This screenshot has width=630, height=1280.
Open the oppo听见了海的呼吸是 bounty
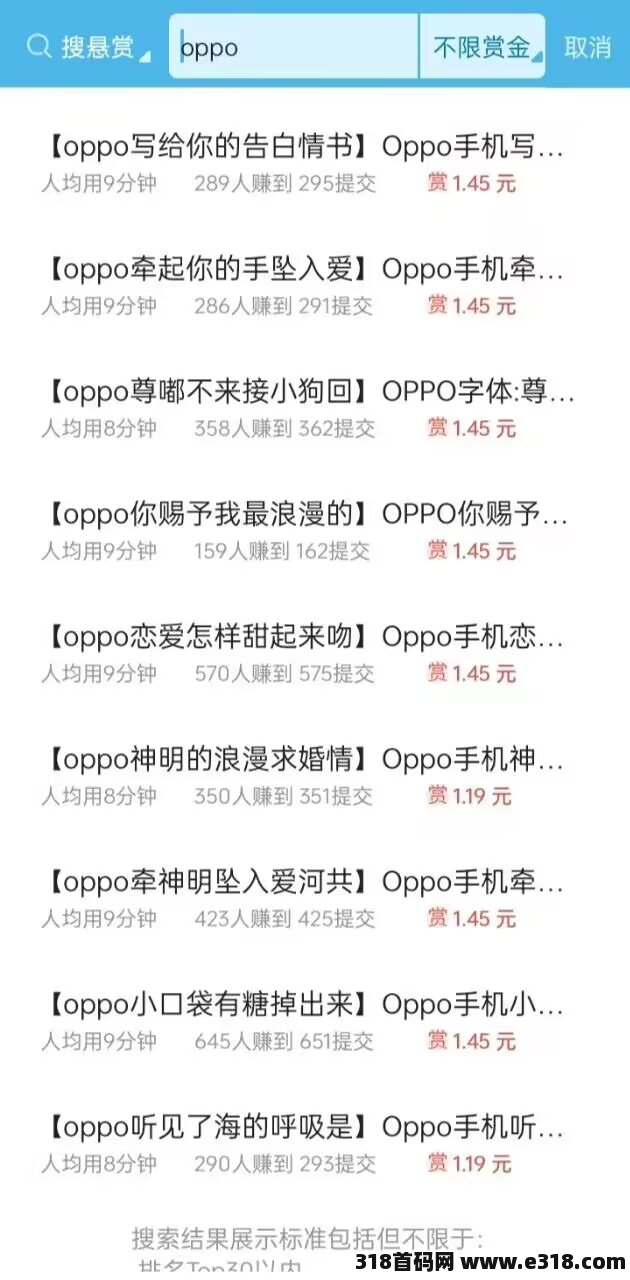(x=315, y=1143)
